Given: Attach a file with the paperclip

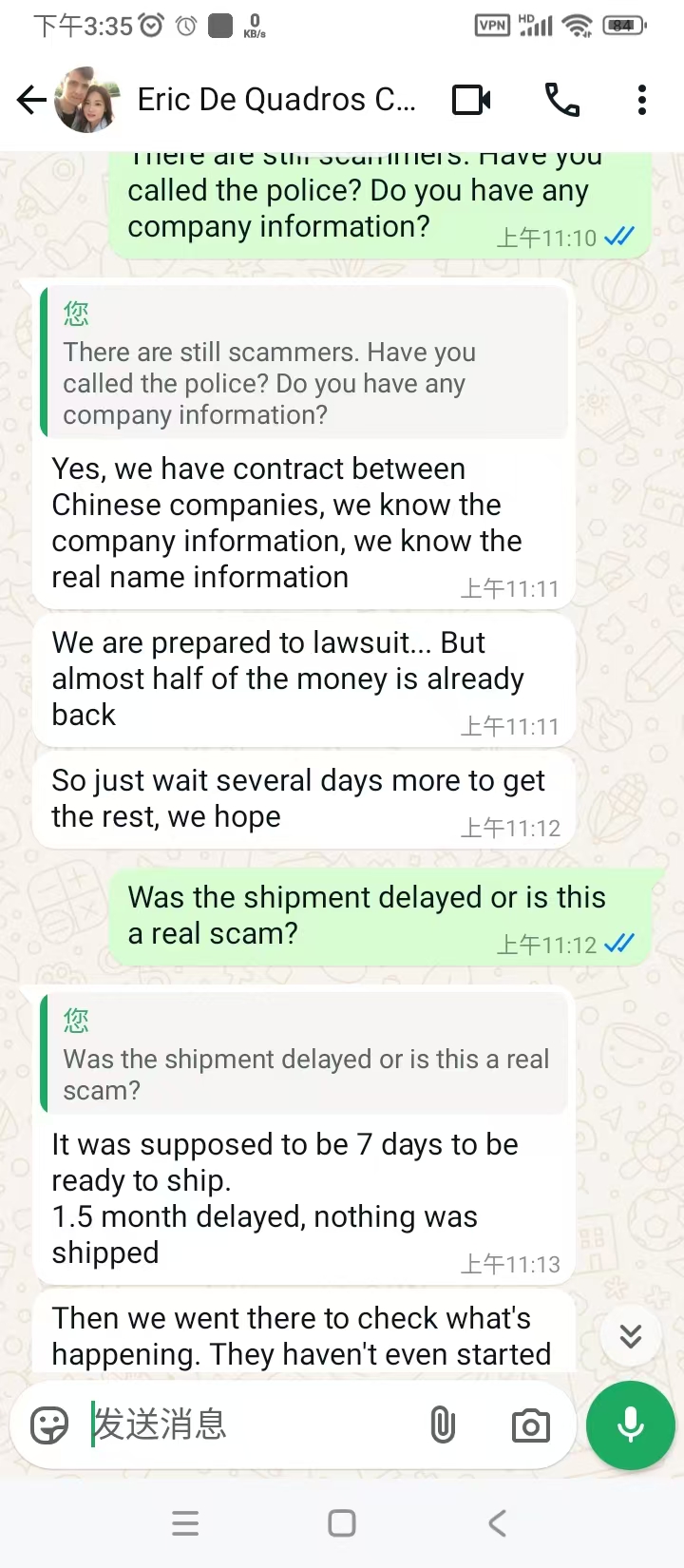Looking at the screenshot, I should coord(443,1425).
